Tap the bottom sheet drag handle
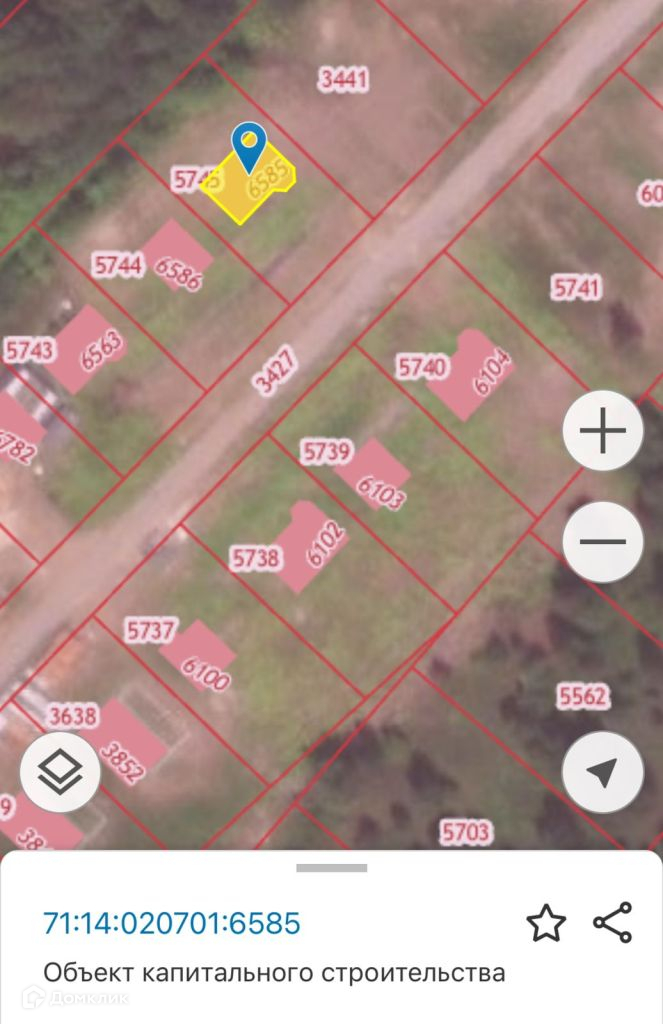Image resolution: width=663 pixels, height=1024 pixels. [x=331, y=868]
